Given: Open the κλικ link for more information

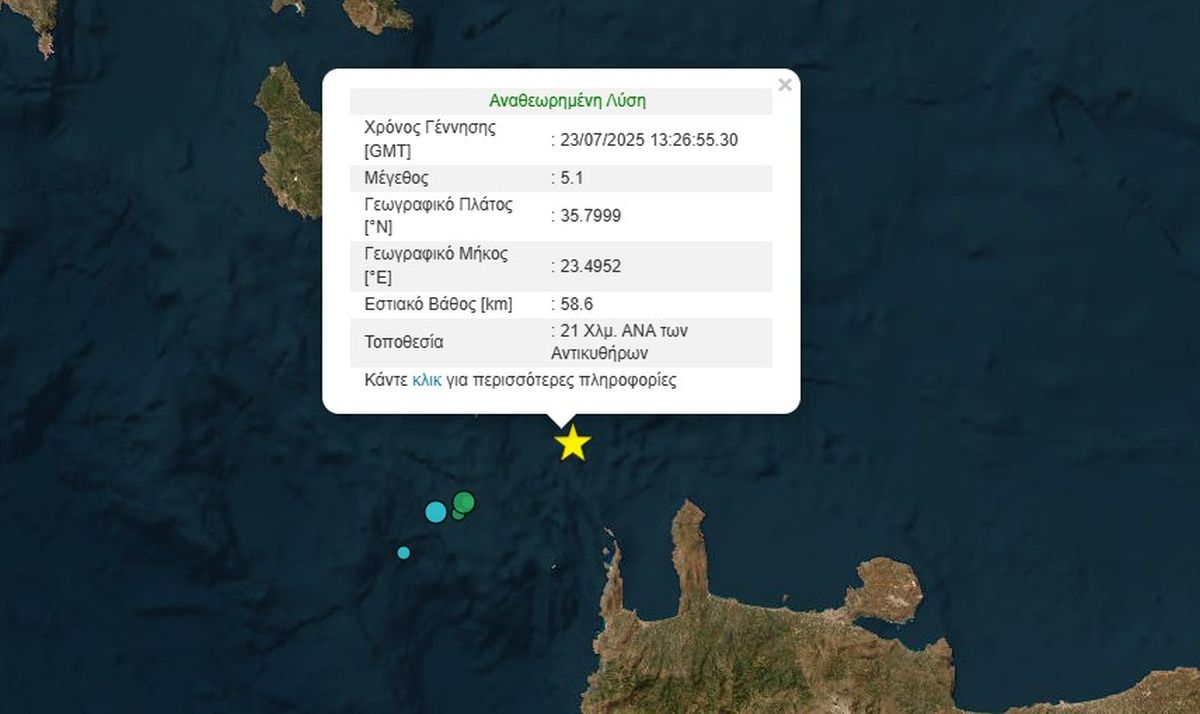Looking at the screenshot, I should coord(427,381).
